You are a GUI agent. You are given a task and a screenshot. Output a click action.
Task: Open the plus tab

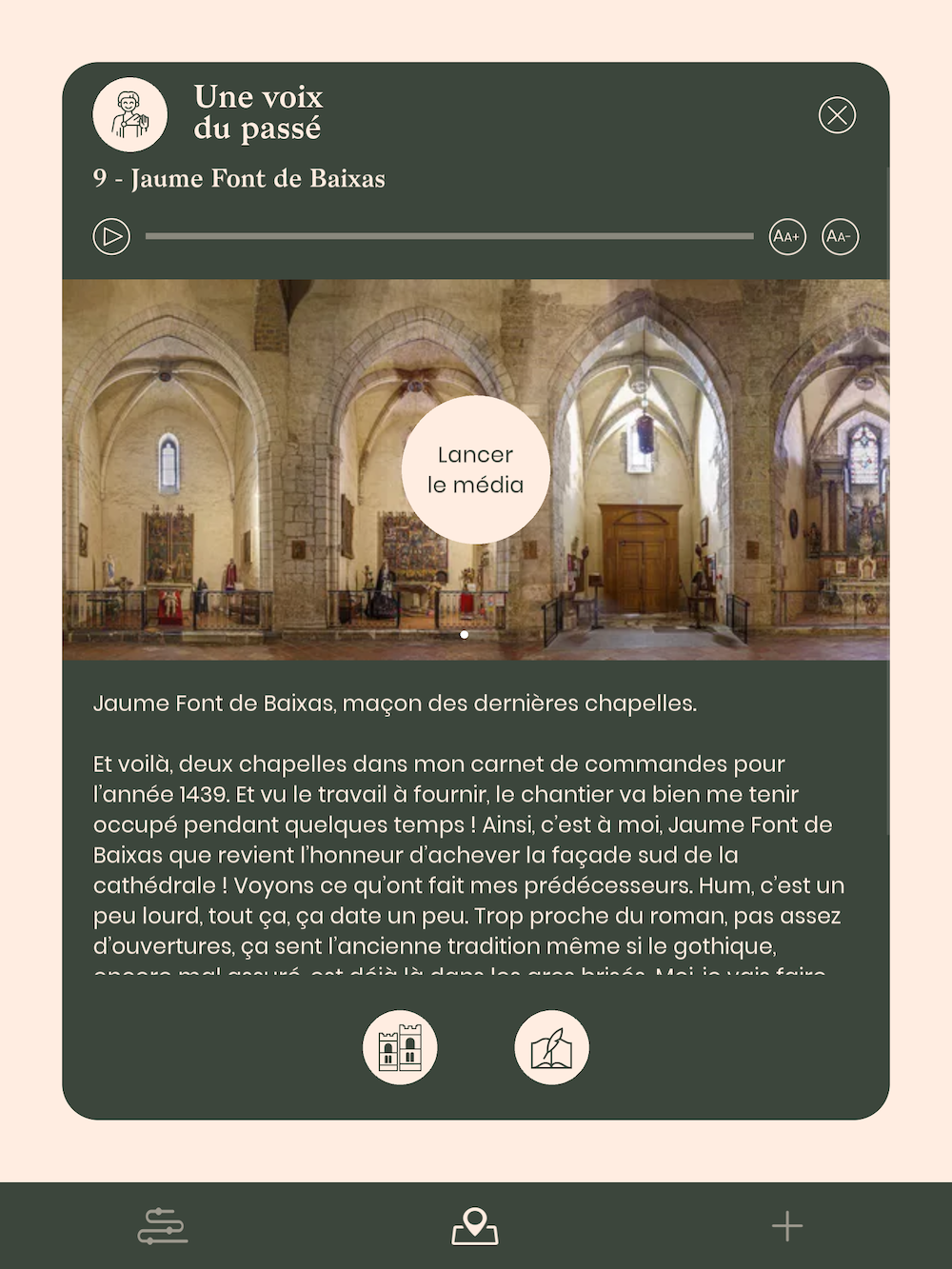coord(787,1226)
